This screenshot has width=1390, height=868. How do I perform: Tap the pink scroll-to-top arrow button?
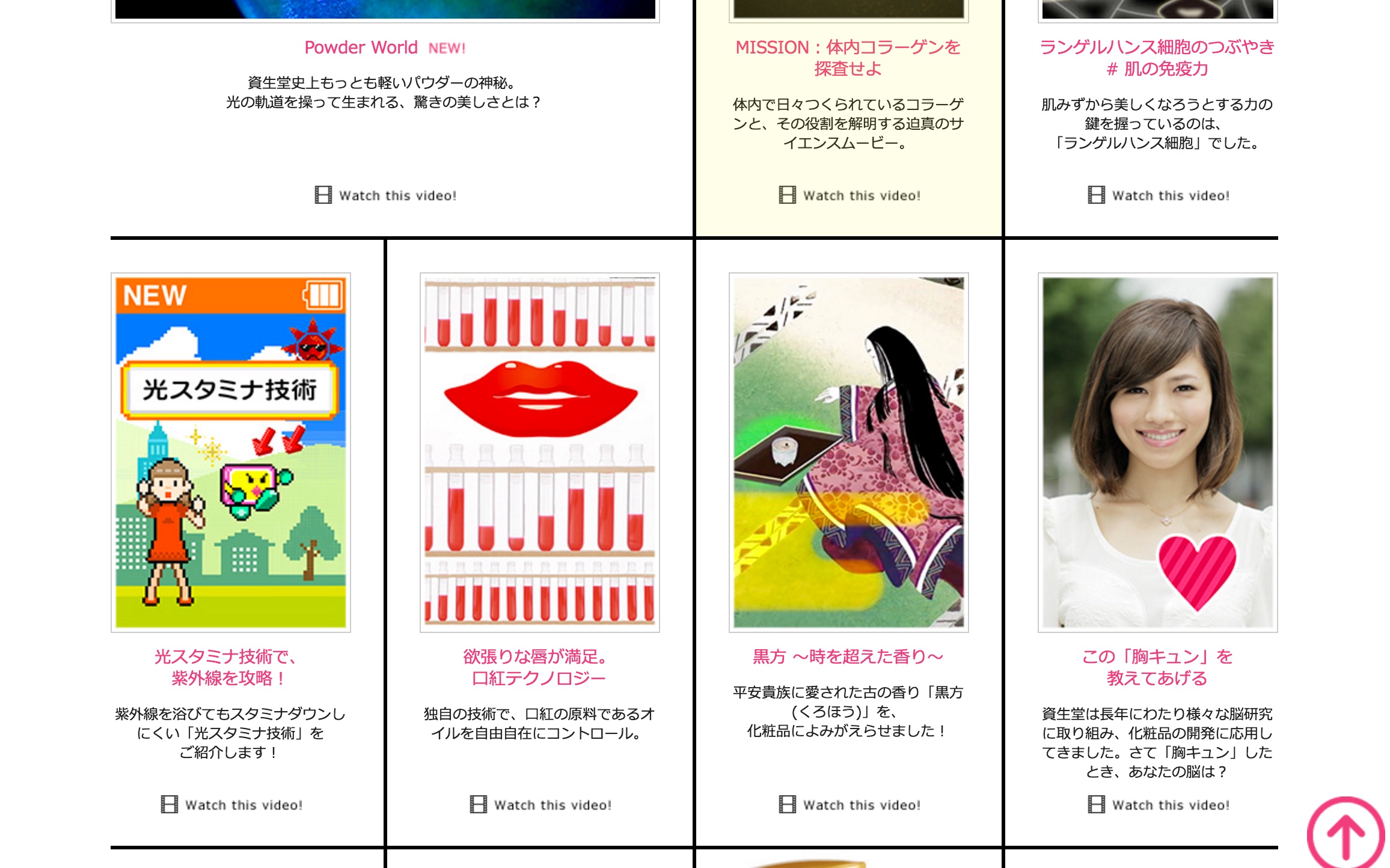[1347, 834]
